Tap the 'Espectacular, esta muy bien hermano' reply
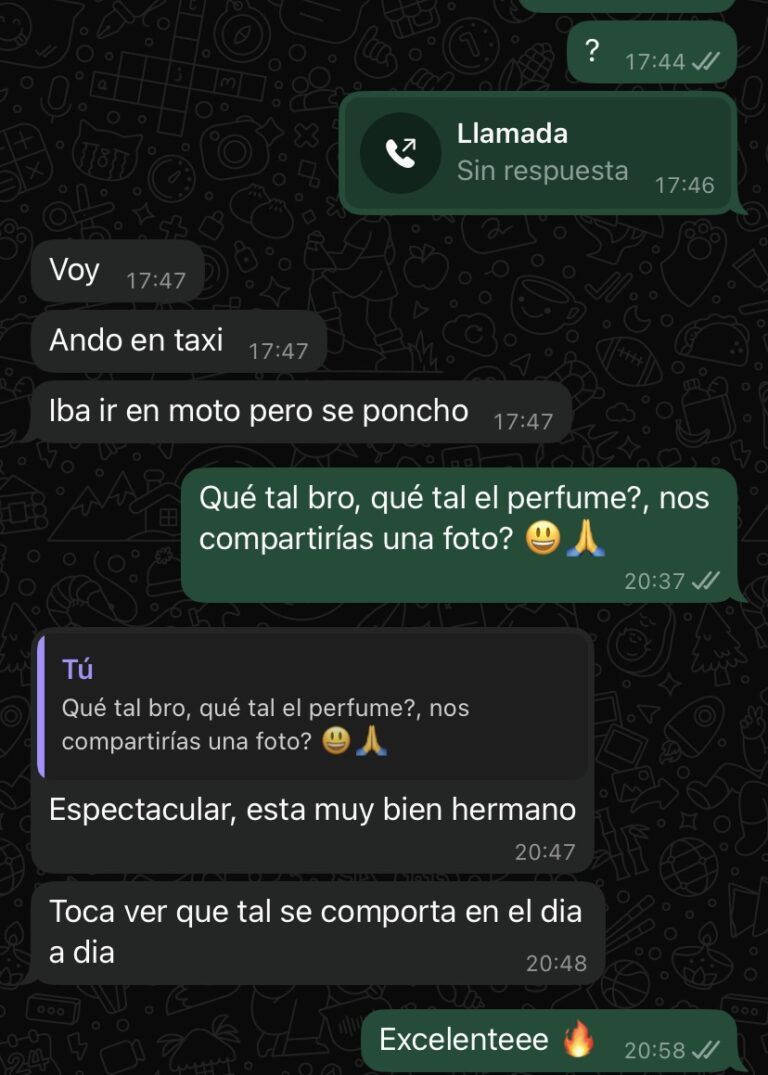Screen dimensions: 768x1075 [311, 812]
